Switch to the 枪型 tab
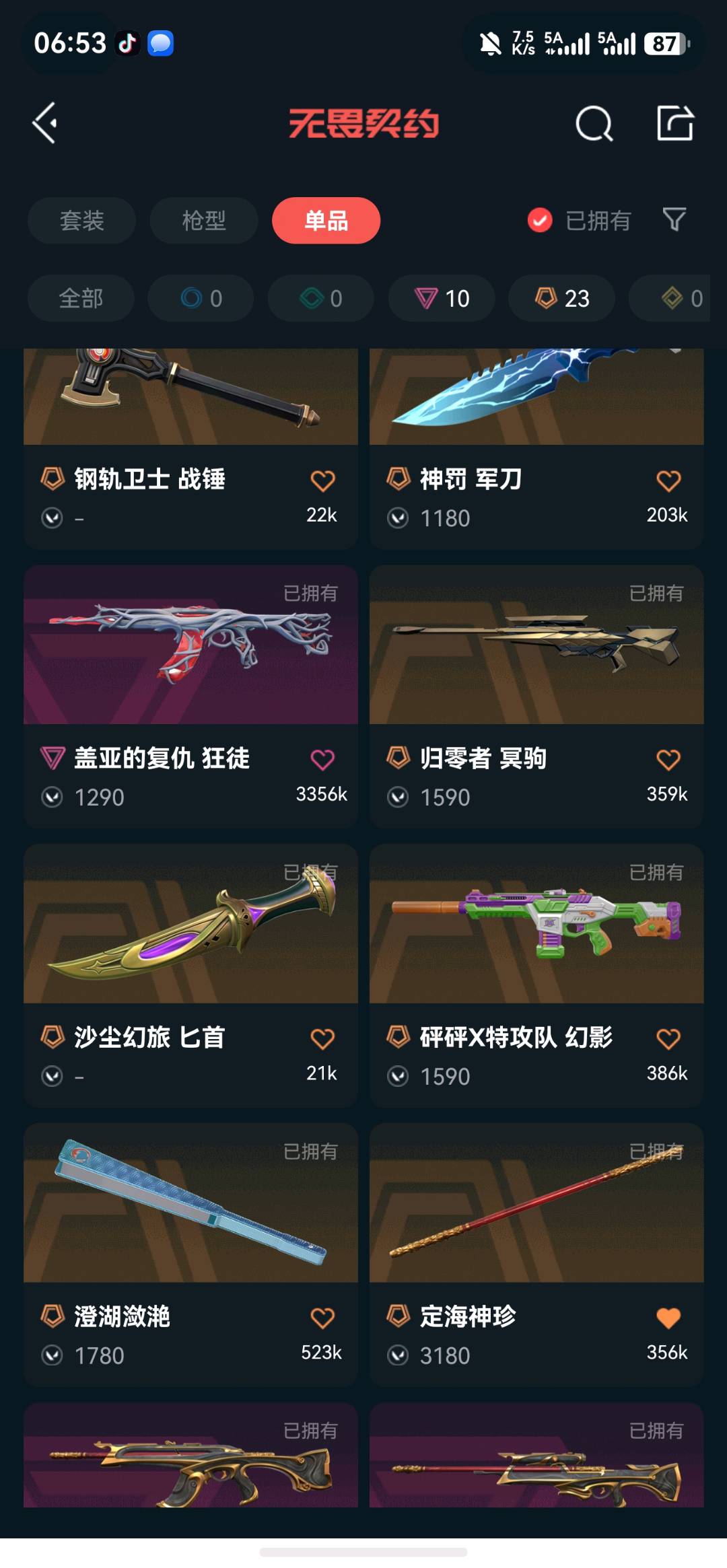The image size is (727, 1568). click(204, 220)
